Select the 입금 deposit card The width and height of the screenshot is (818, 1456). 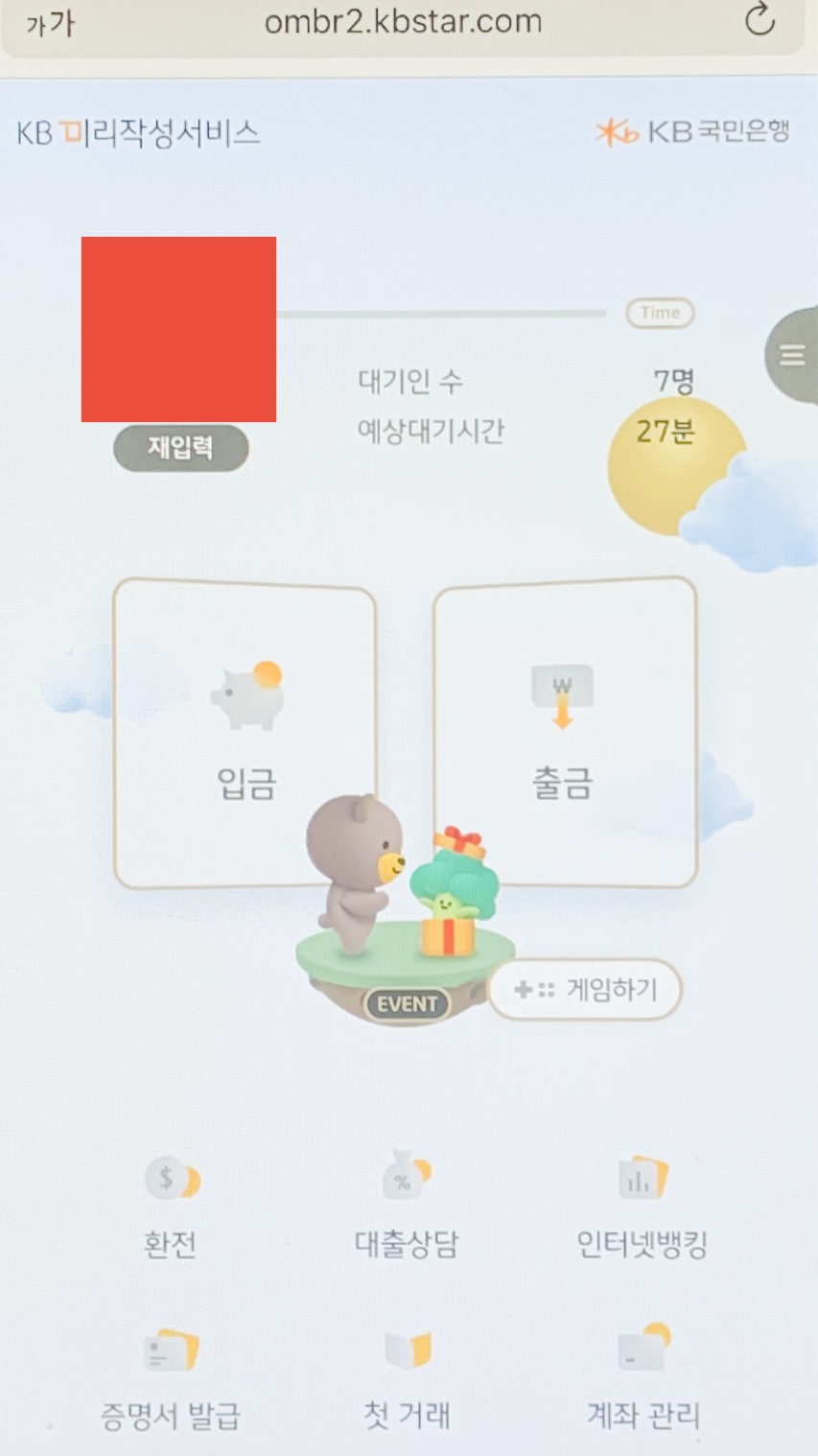245,733
